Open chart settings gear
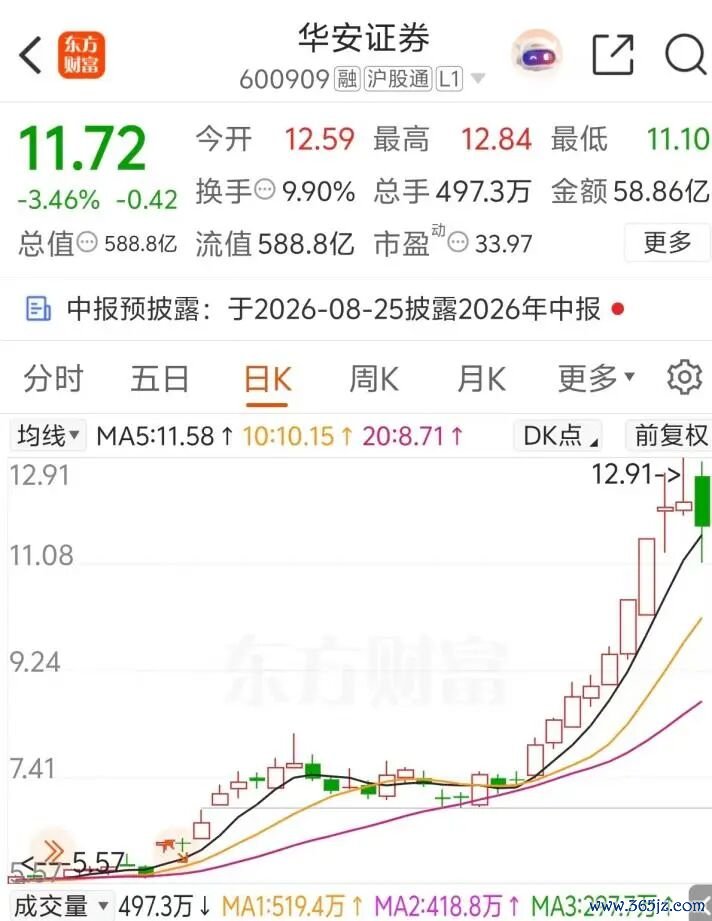 pyautogui.click(x=684, y=377)
